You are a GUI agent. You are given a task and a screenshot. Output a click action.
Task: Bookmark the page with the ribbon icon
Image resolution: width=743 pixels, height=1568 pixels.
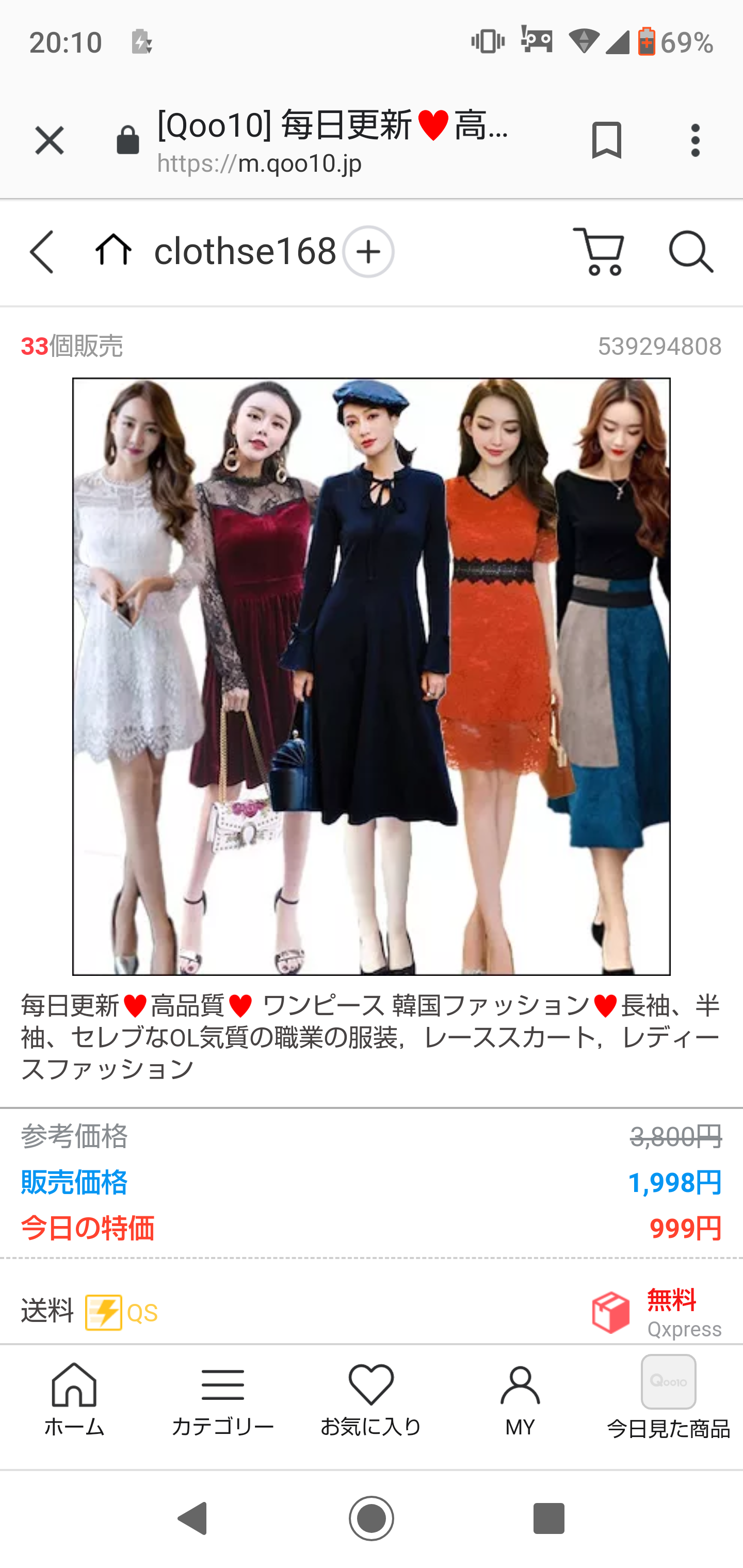click(607, 140)
